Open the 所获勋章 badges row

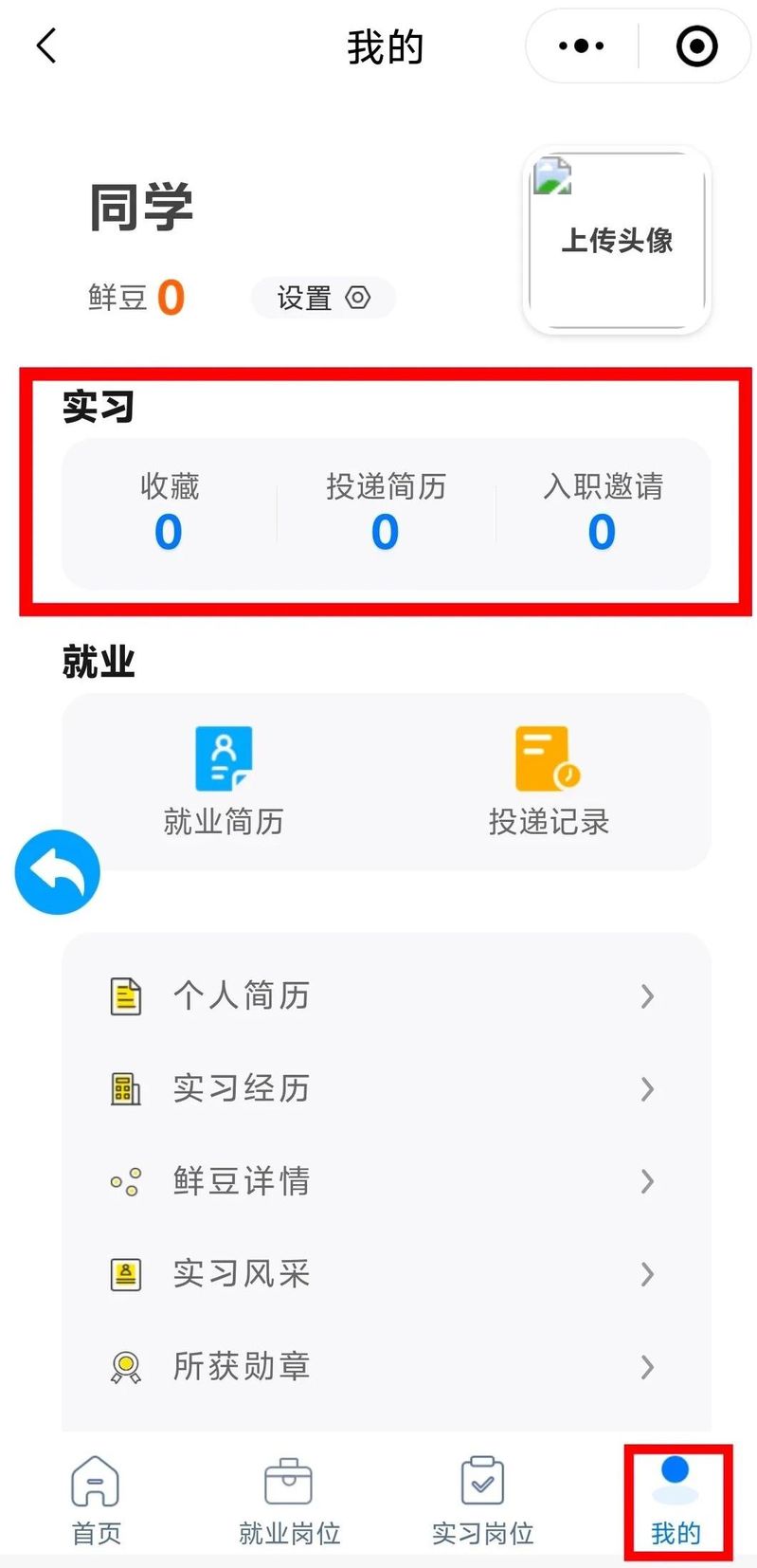pyautogui.click(x=386, y=1366)
